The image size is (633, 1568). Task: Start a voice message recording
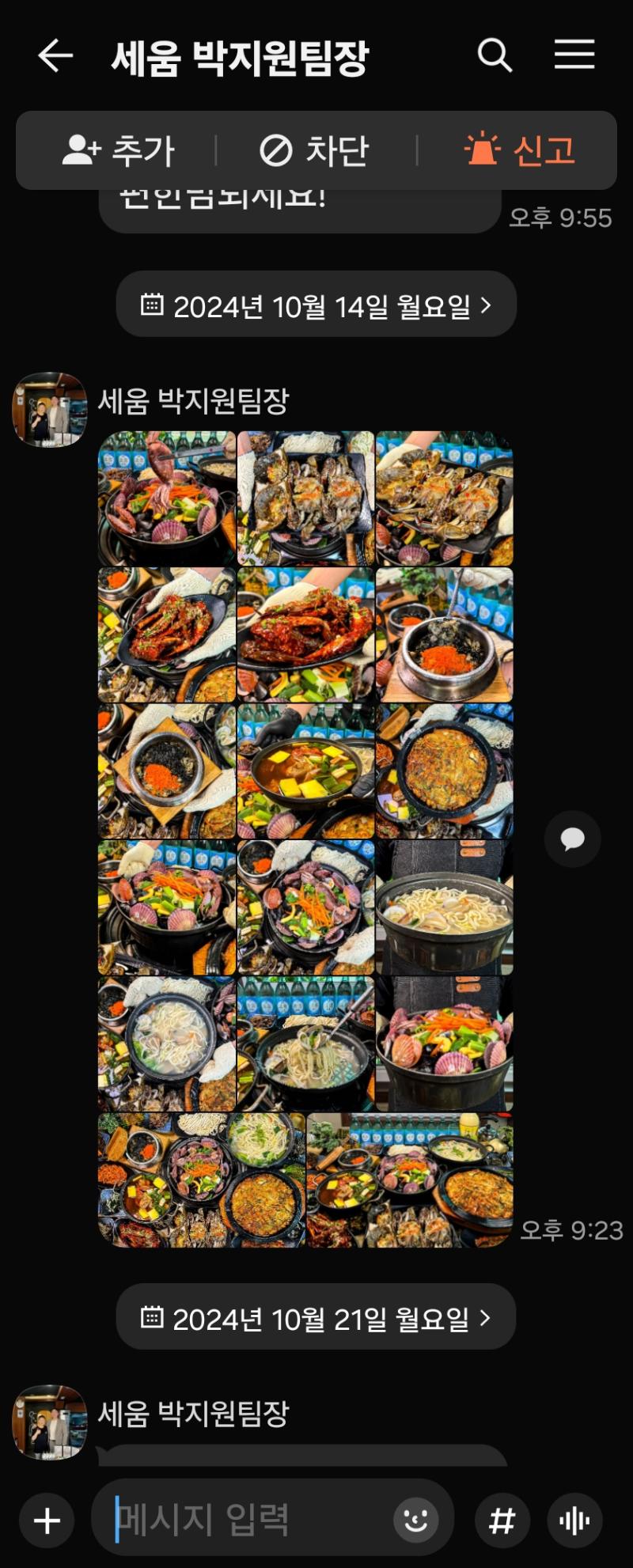pos(574,1521)
